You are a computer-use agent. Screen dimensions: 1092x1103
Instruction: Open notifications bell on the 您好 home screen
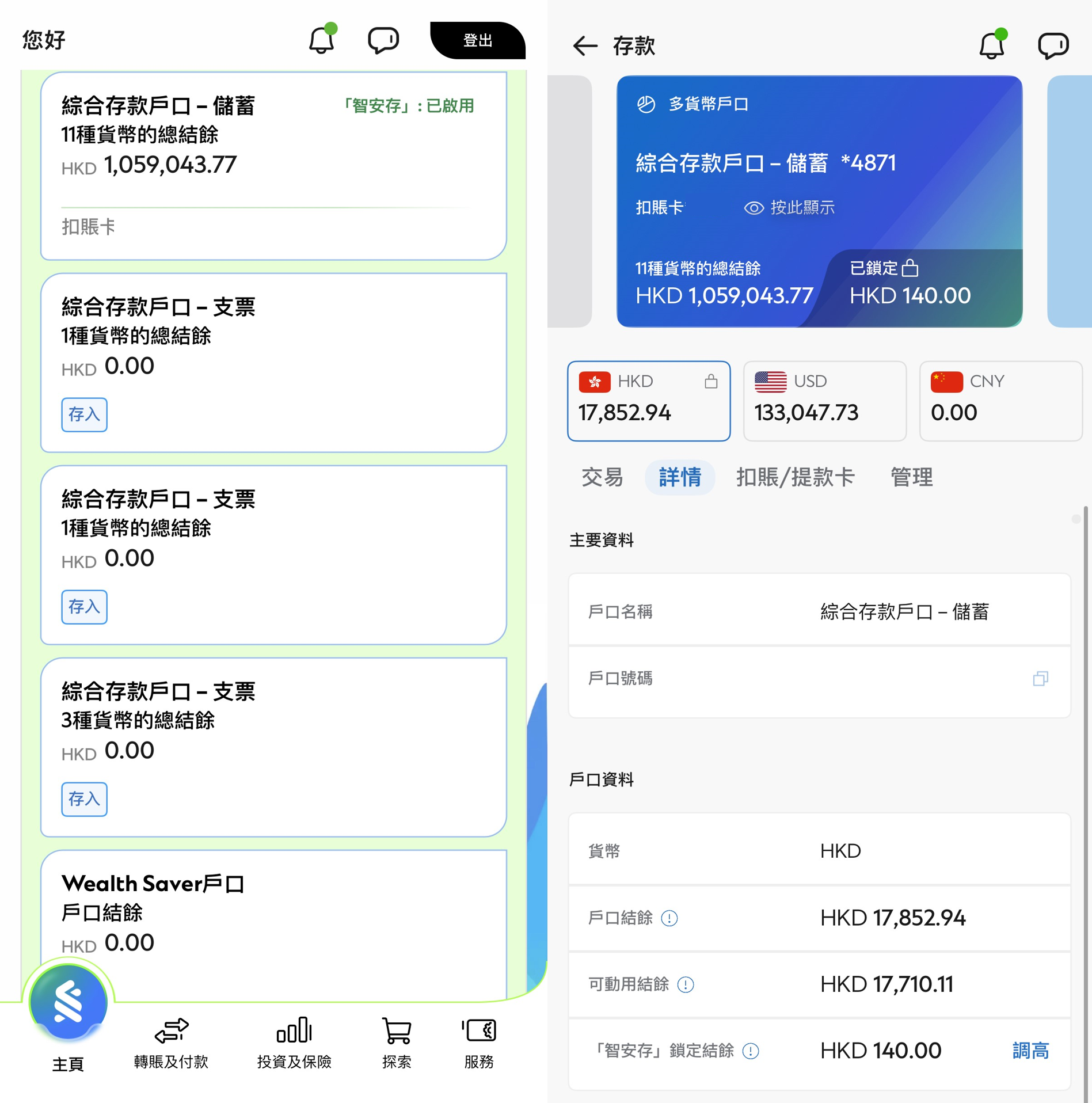321,40
